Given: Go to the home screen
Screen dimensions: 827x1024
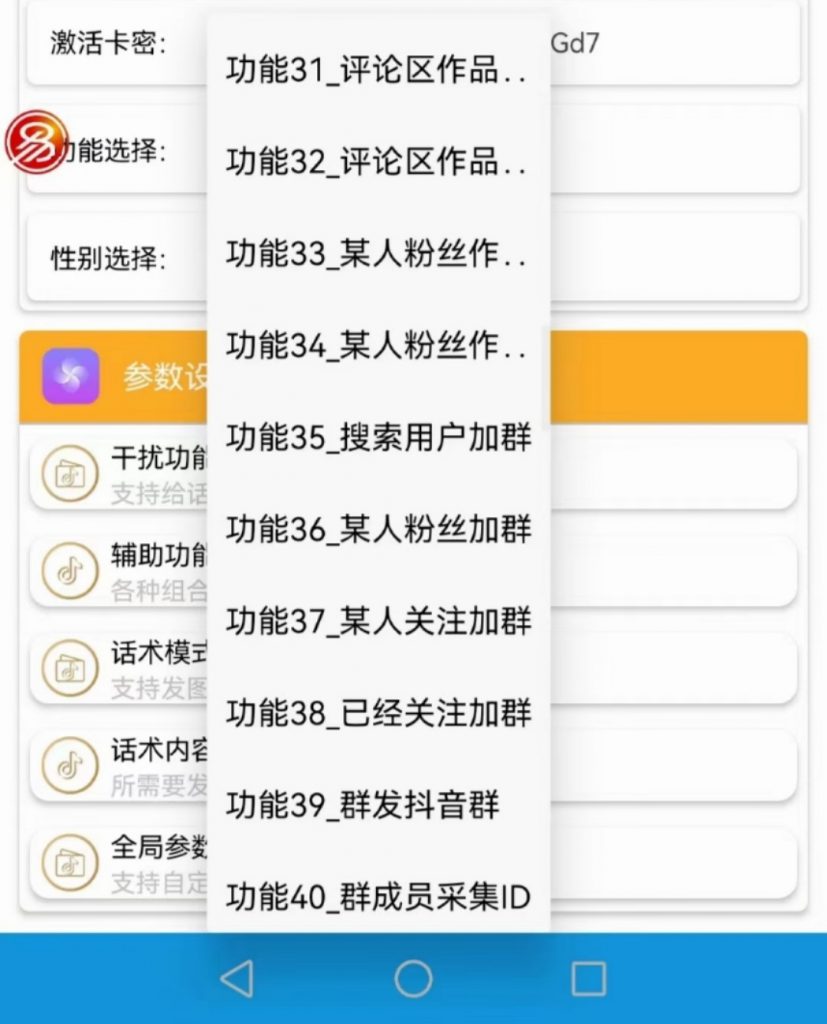Looking at the screenshot, I should pos(413,979).
